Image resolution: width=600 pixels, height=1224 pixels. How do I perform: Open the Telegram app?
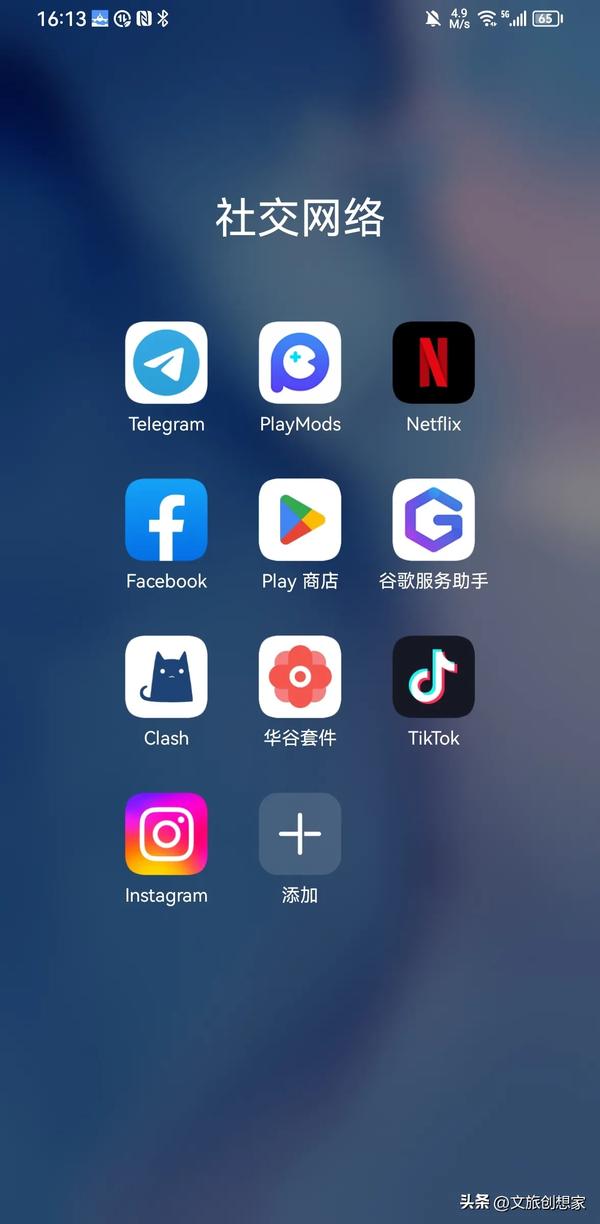pos(166,363)
